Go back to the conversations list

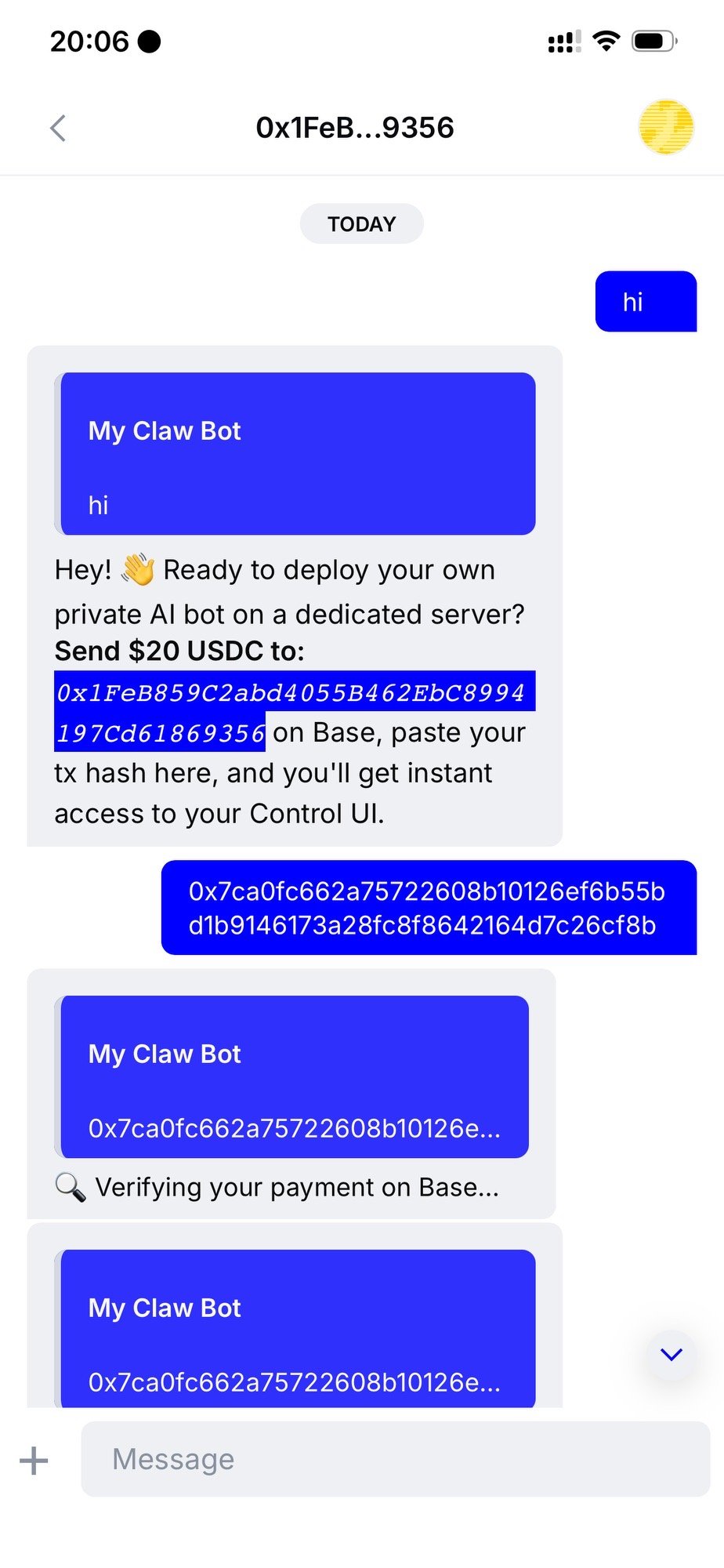point(58,128)
